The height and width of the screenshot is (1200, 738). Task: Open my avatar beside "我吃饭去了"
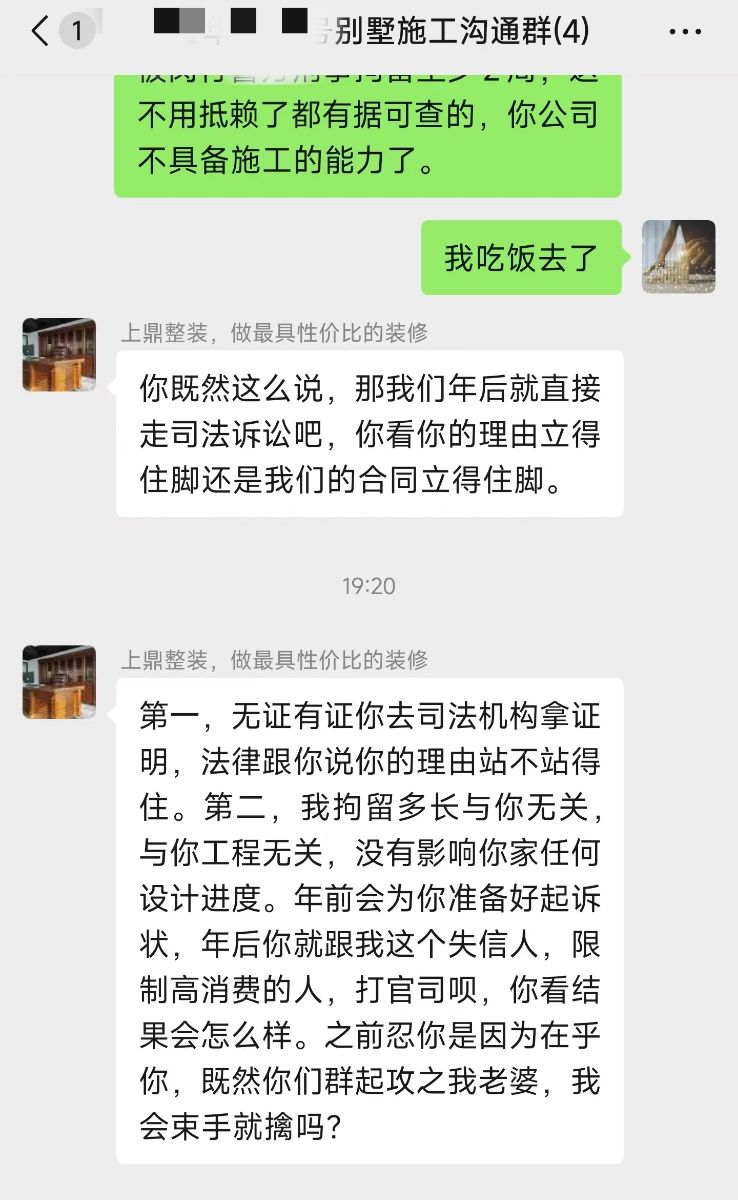(678, 257)
